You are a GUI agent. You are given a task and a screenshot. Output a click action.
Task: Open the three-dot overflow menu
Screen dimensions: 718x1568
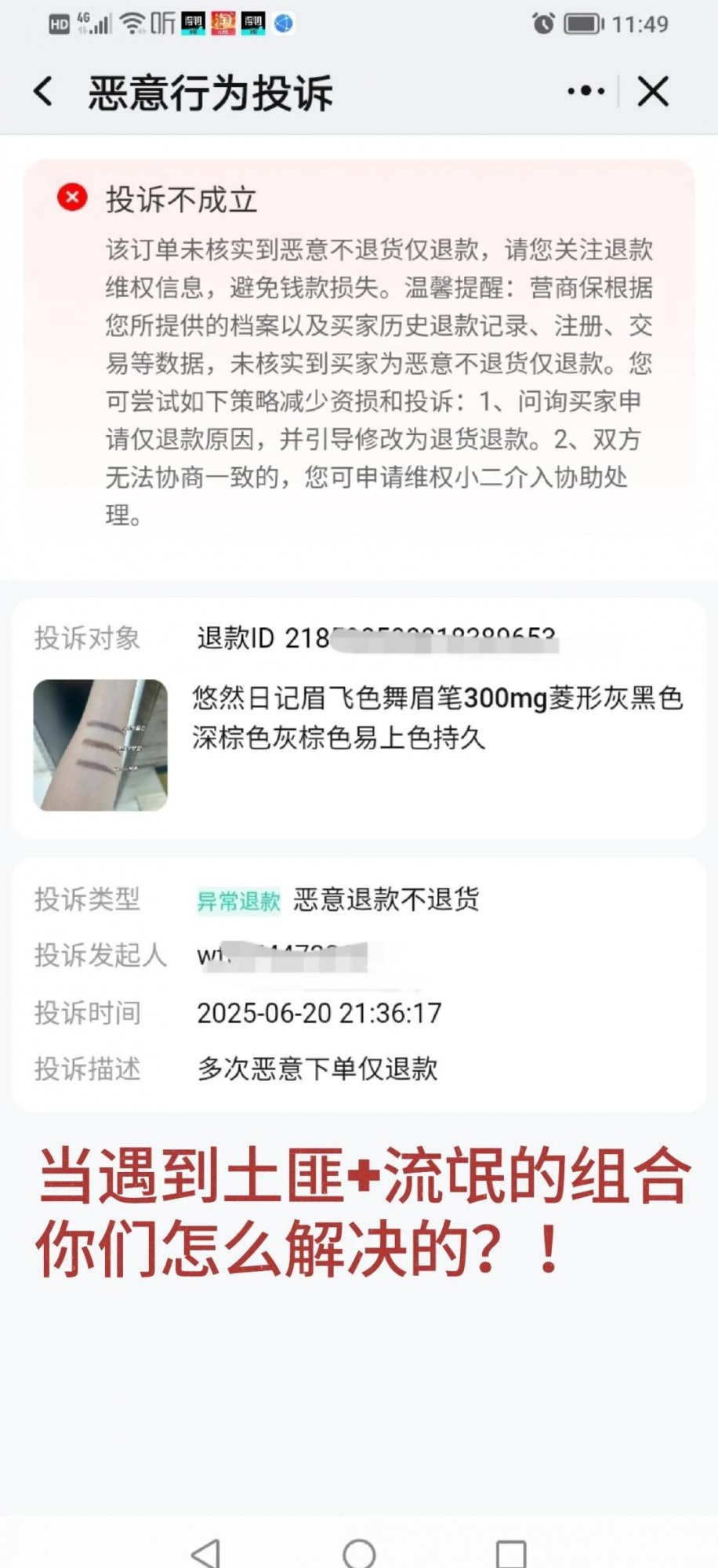(586, 92)
